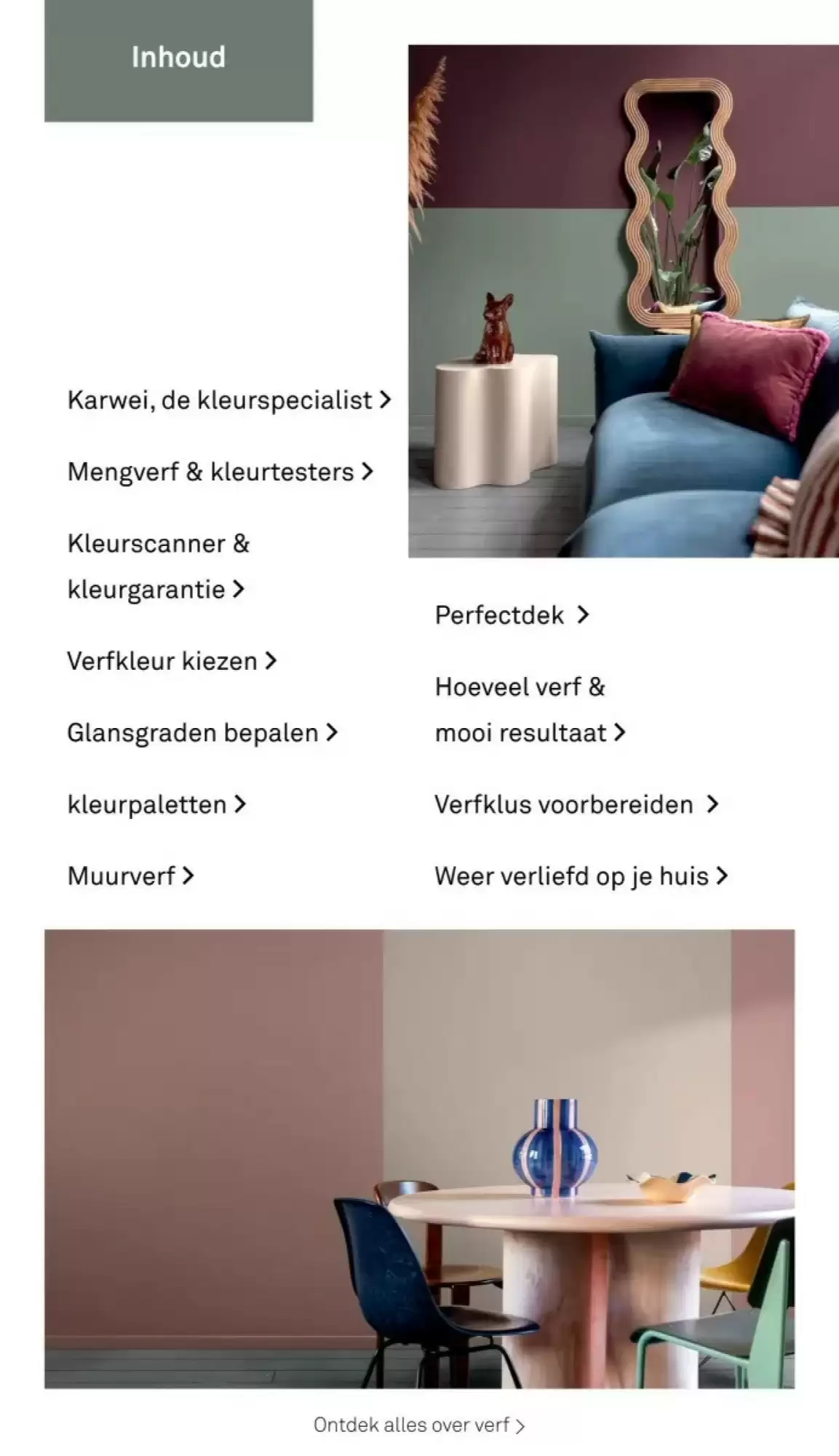Open Weer verliefd op je huis
Screen dimensions: 839x1456
(x=581, y=876)
